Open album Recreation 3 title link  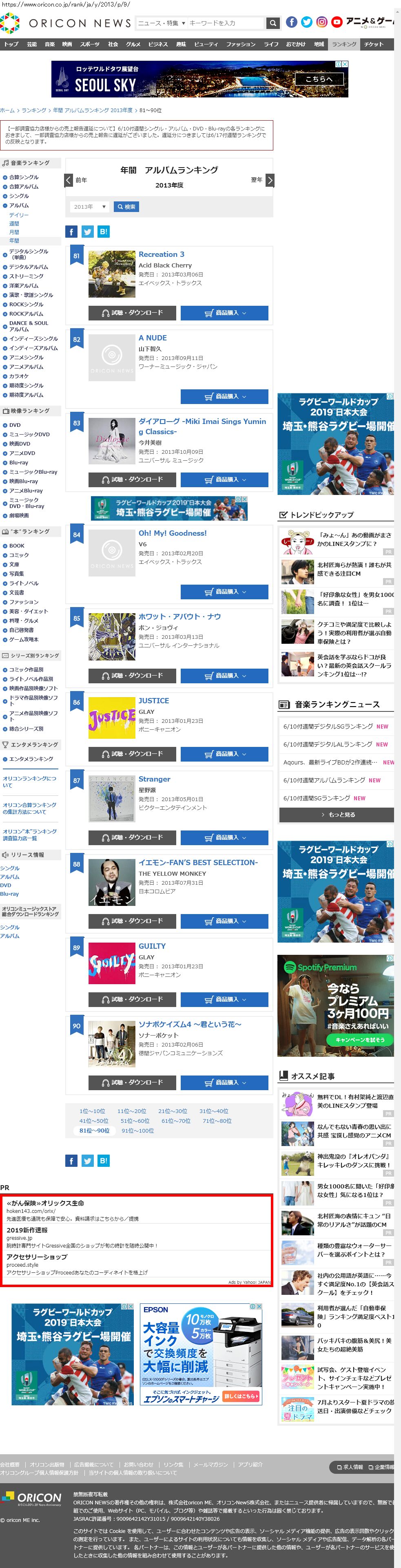[161, 254]
